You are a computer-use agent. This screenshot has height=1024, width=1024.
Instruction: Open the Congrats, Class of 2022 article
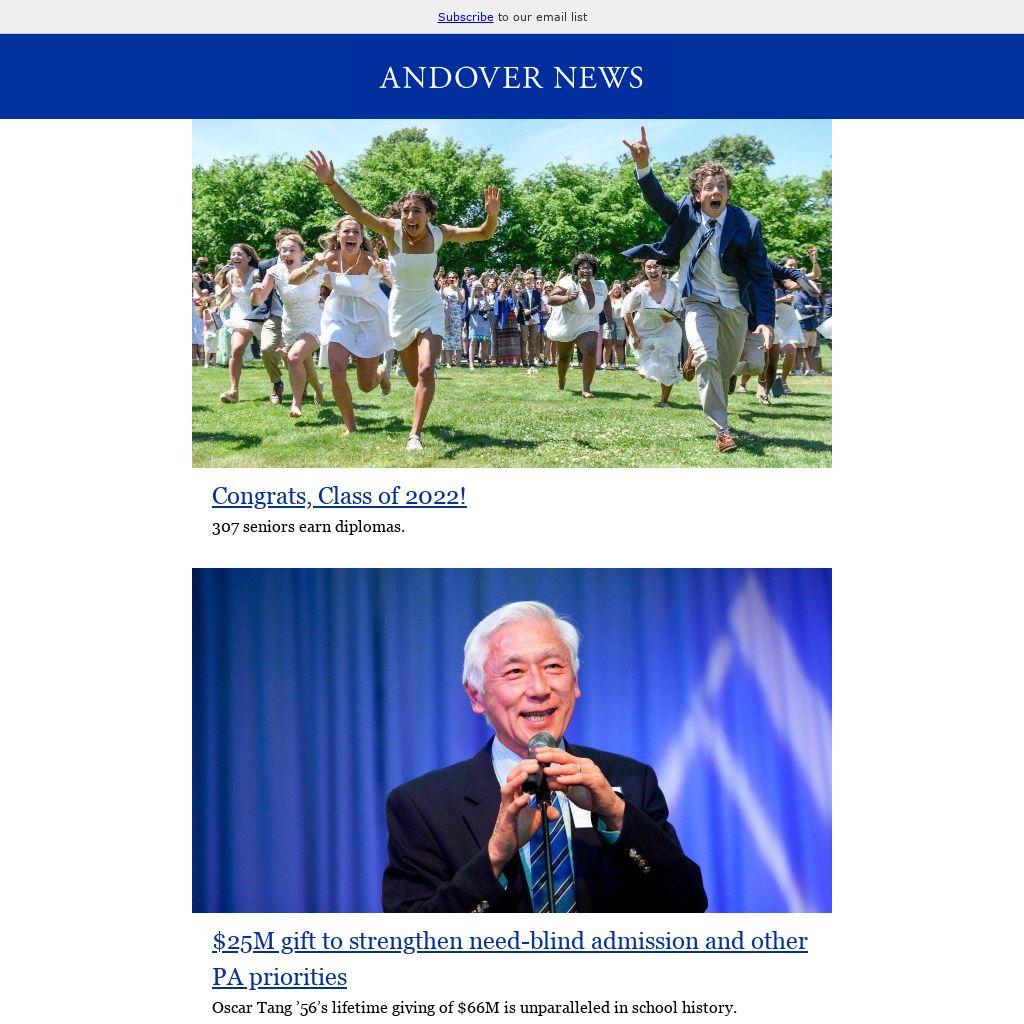coord(339,496)
